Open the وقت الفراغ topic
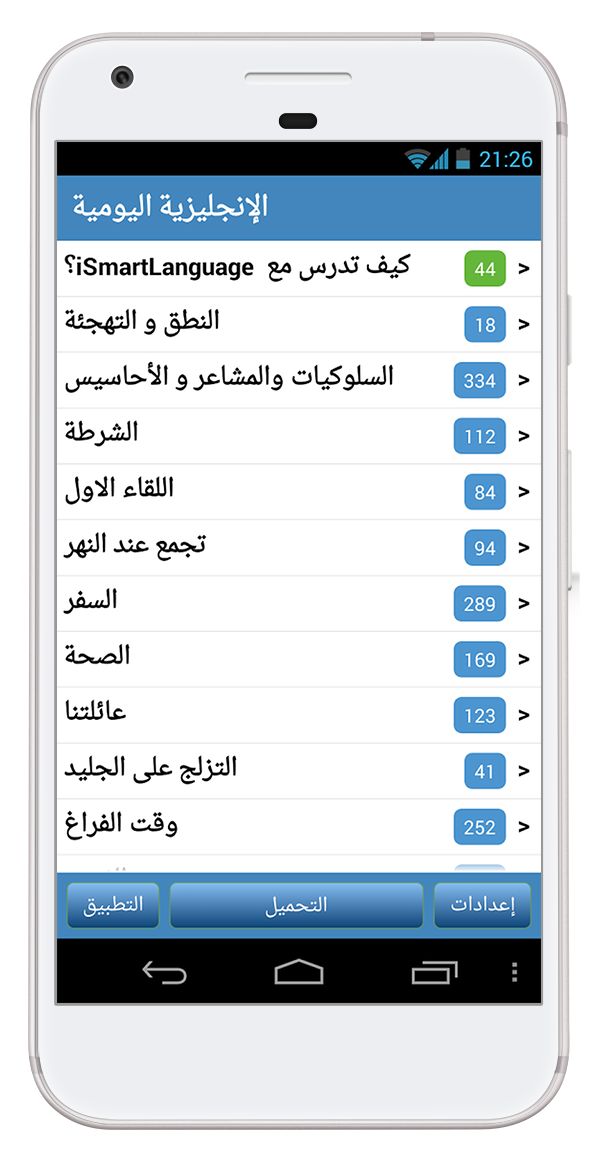 pyautogui.click(x=299, y=827)
